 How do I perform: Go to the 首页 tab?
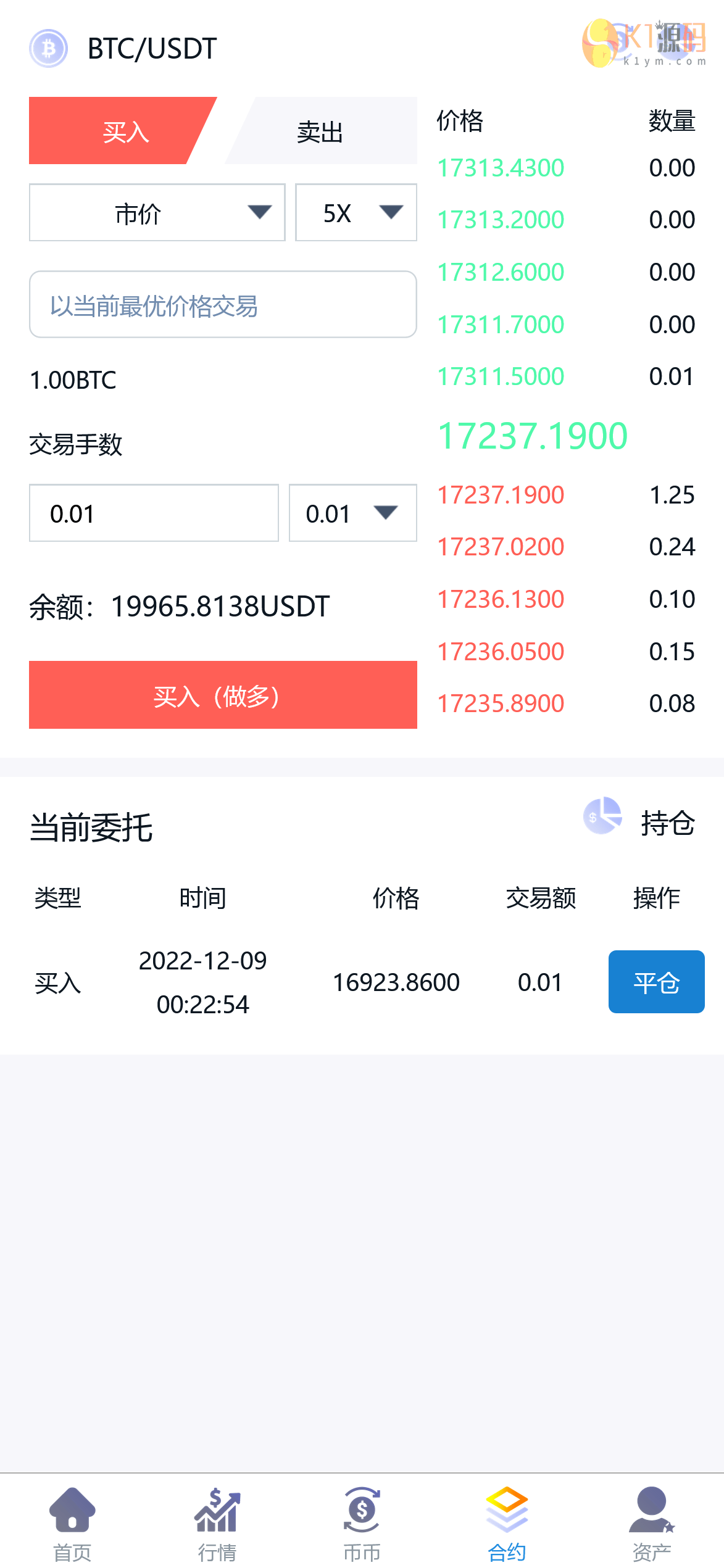click(x=72, y=1524)
